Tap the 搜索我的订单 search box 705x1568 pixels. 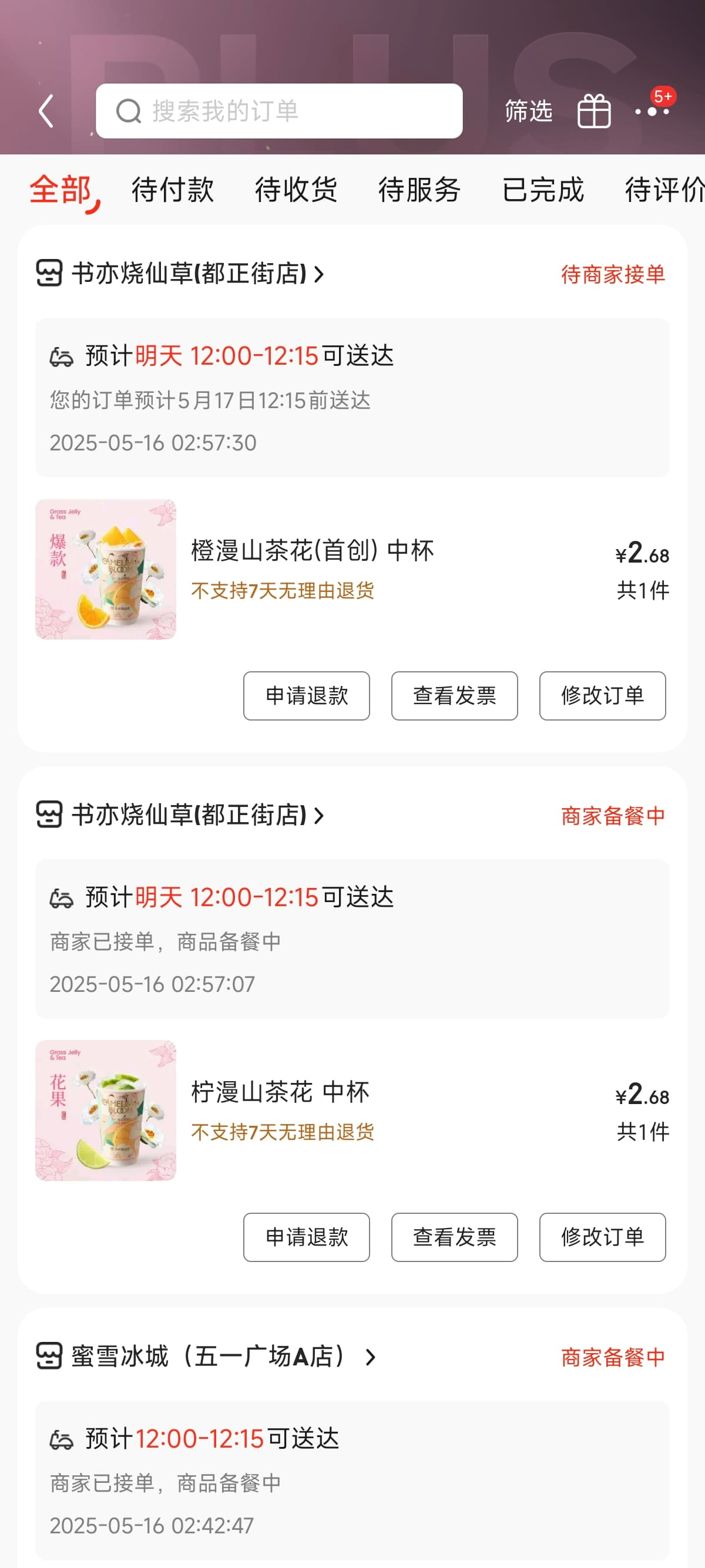(279, 111)
